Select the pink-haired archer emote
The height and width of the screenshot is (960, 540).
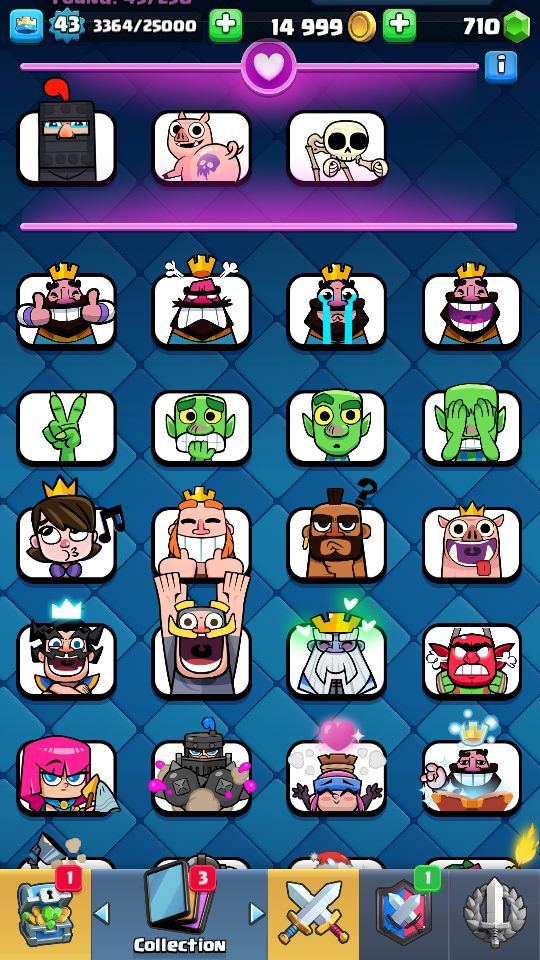[x=67, y=778]
